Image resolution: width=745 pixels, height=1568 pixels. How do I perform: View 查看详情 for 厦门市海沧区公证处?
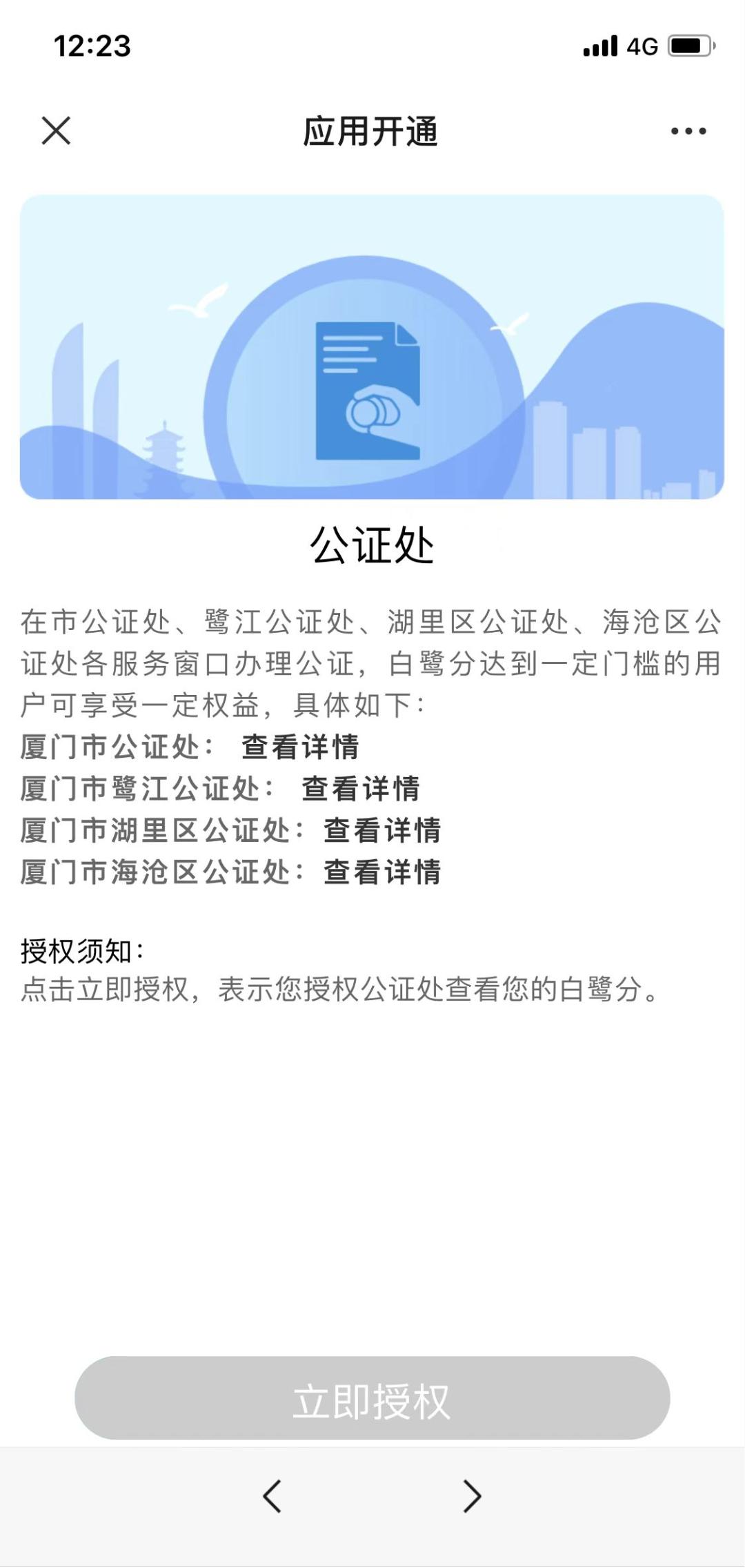[381, 872]
